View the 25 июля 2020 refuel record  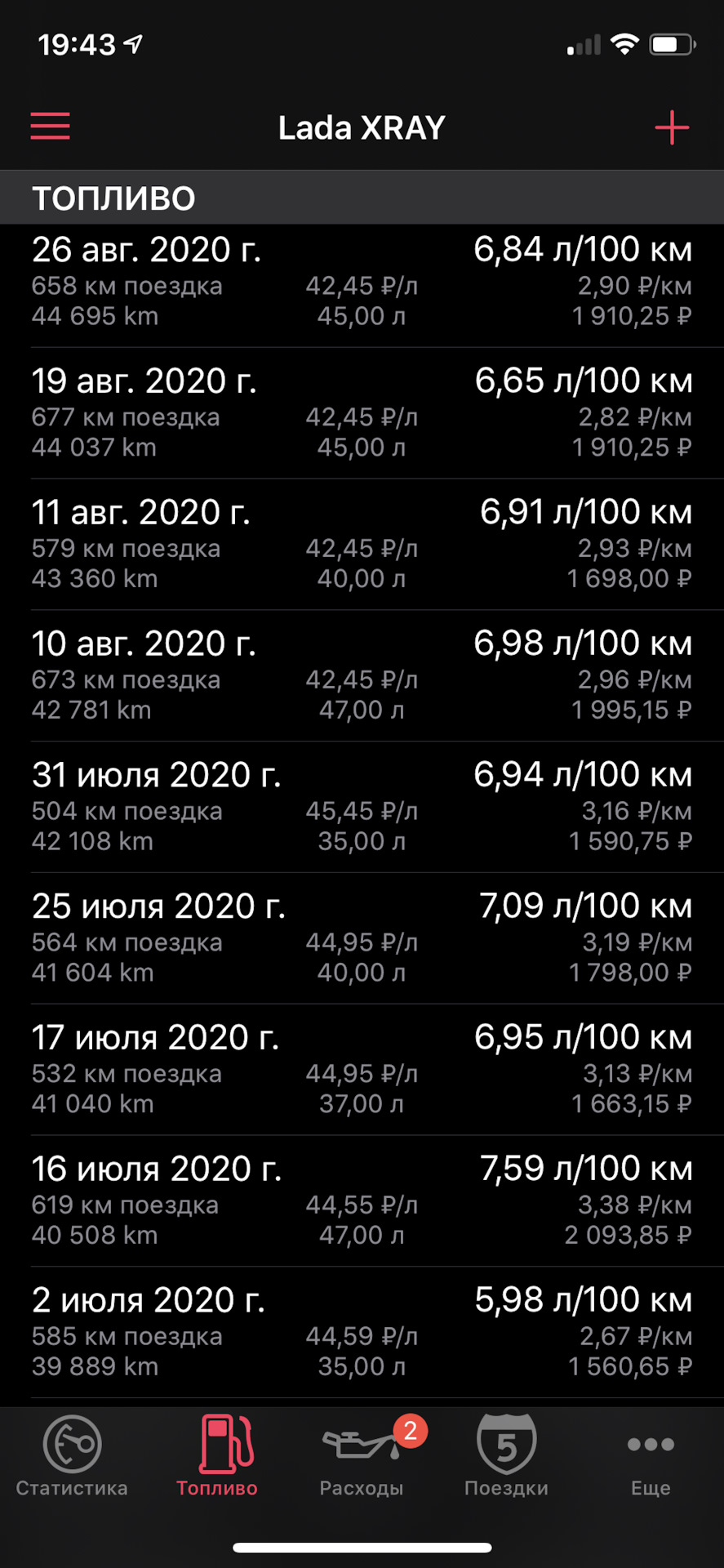tap(362, 939)
